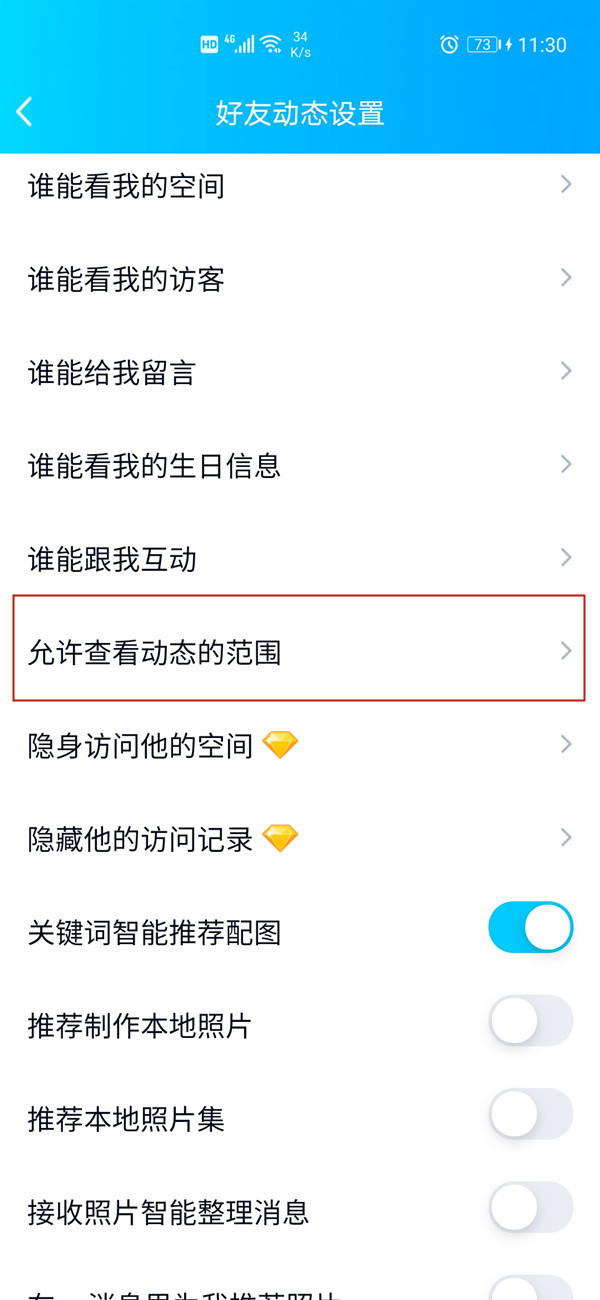Open 谁能看我的生日信息 setting
600x1300 pixels.
(x=299, y=465)
